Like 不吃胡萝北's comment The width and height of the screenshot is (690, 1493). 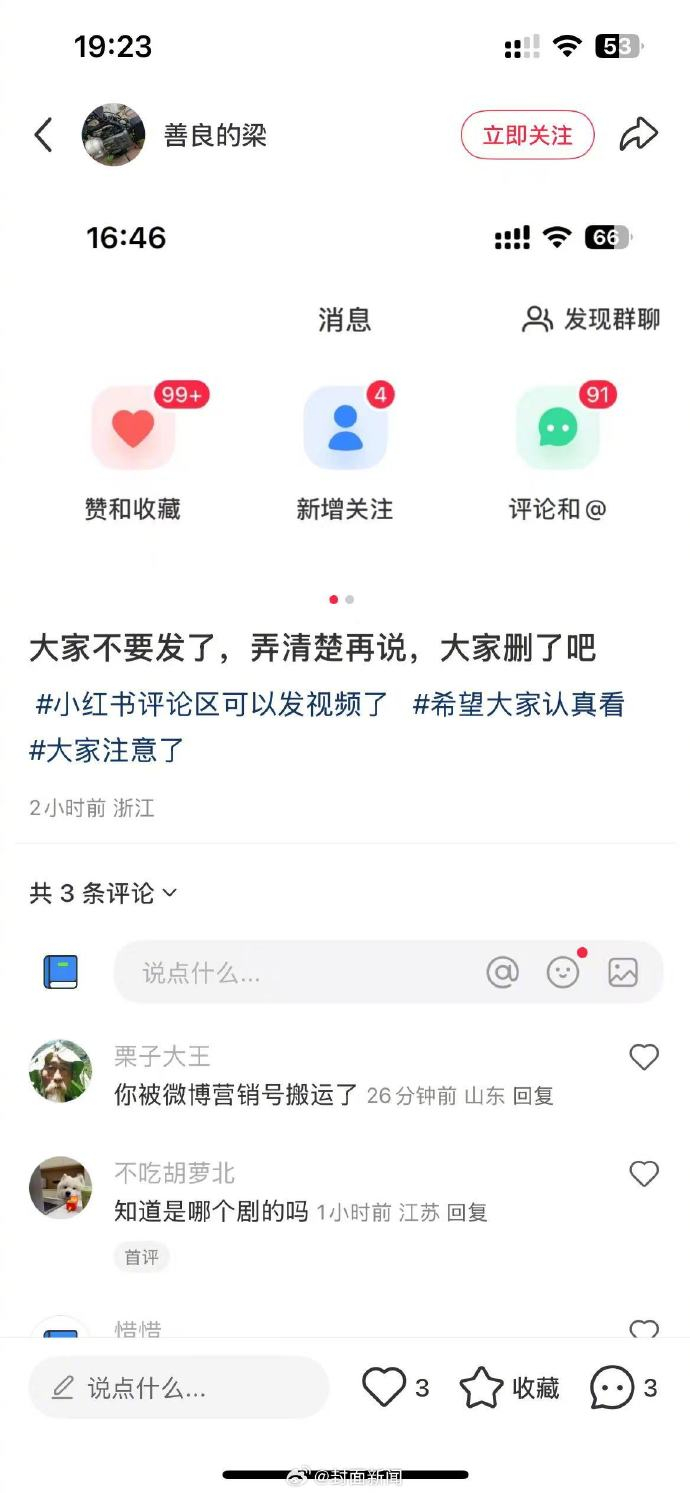[644, 1173]
